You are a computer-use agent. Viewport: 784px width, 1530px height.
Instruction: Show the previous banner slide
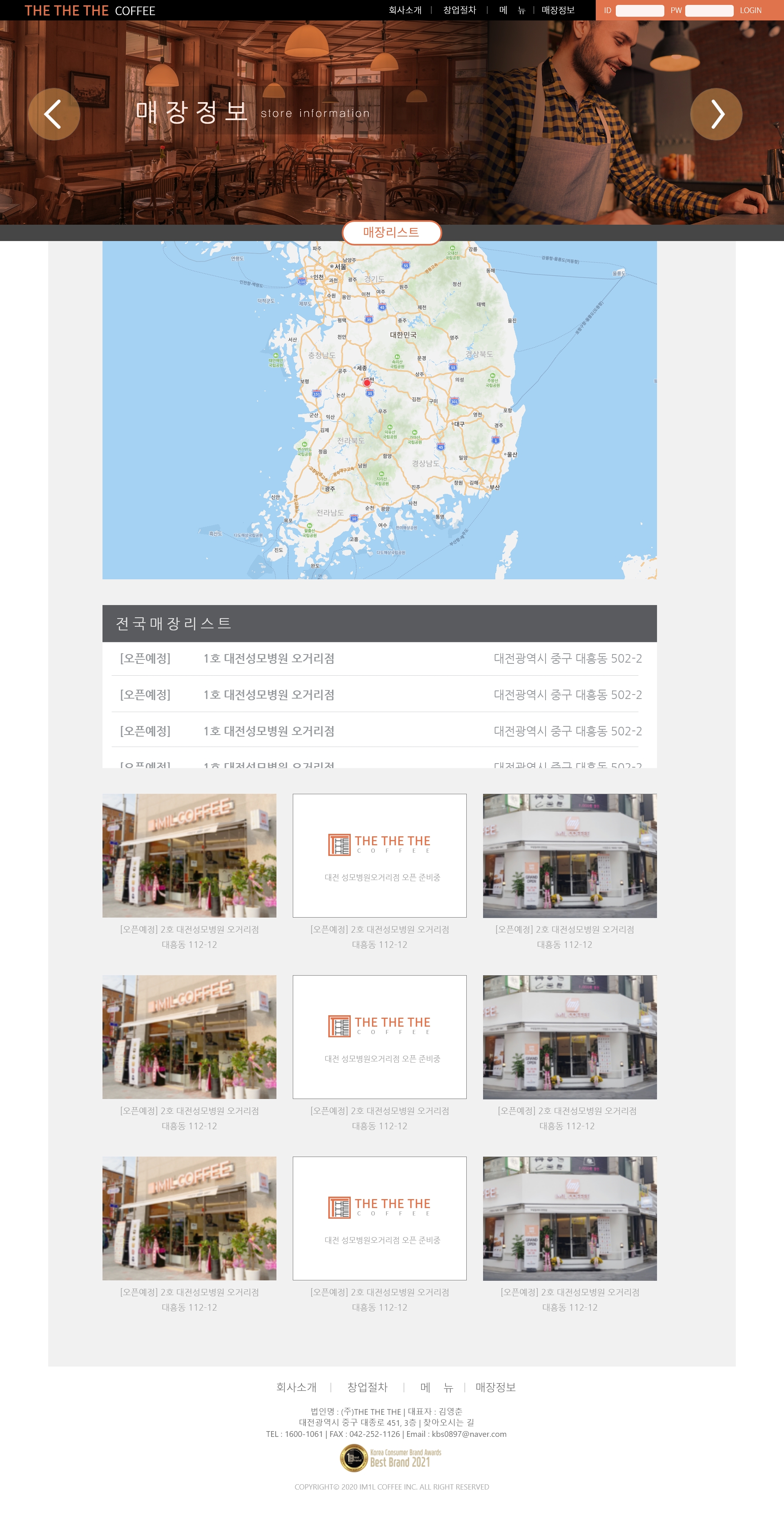[x=53, y=114]
